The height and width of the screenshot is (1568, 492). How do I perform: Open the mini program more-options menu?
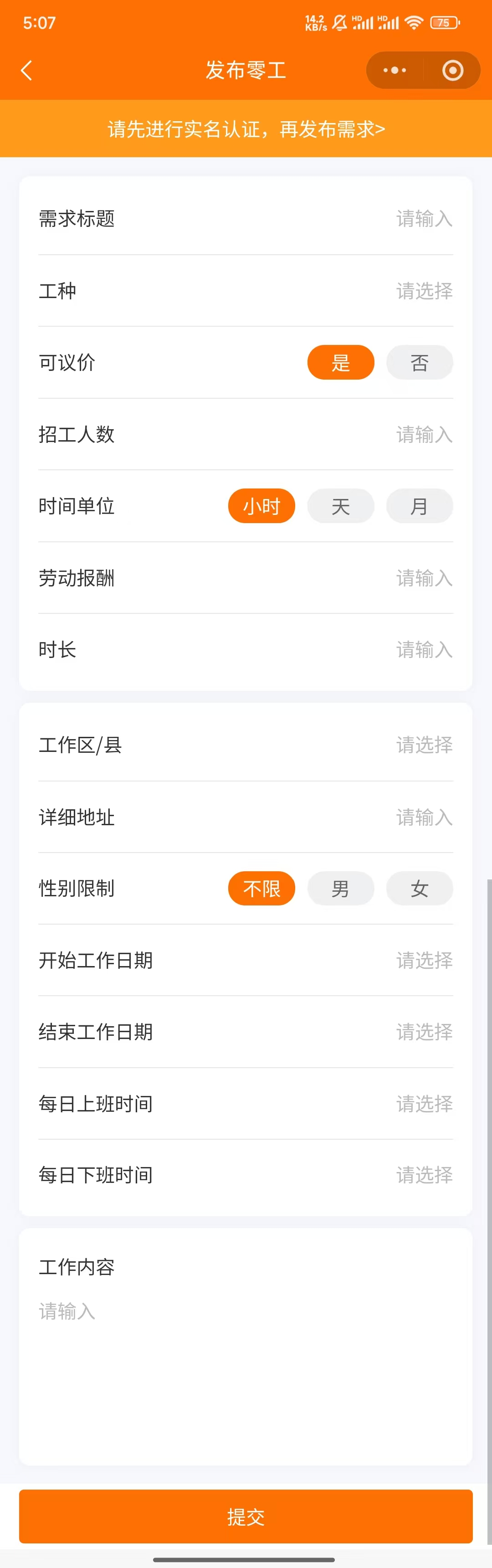pyautogui.click(x=395, y=71)
